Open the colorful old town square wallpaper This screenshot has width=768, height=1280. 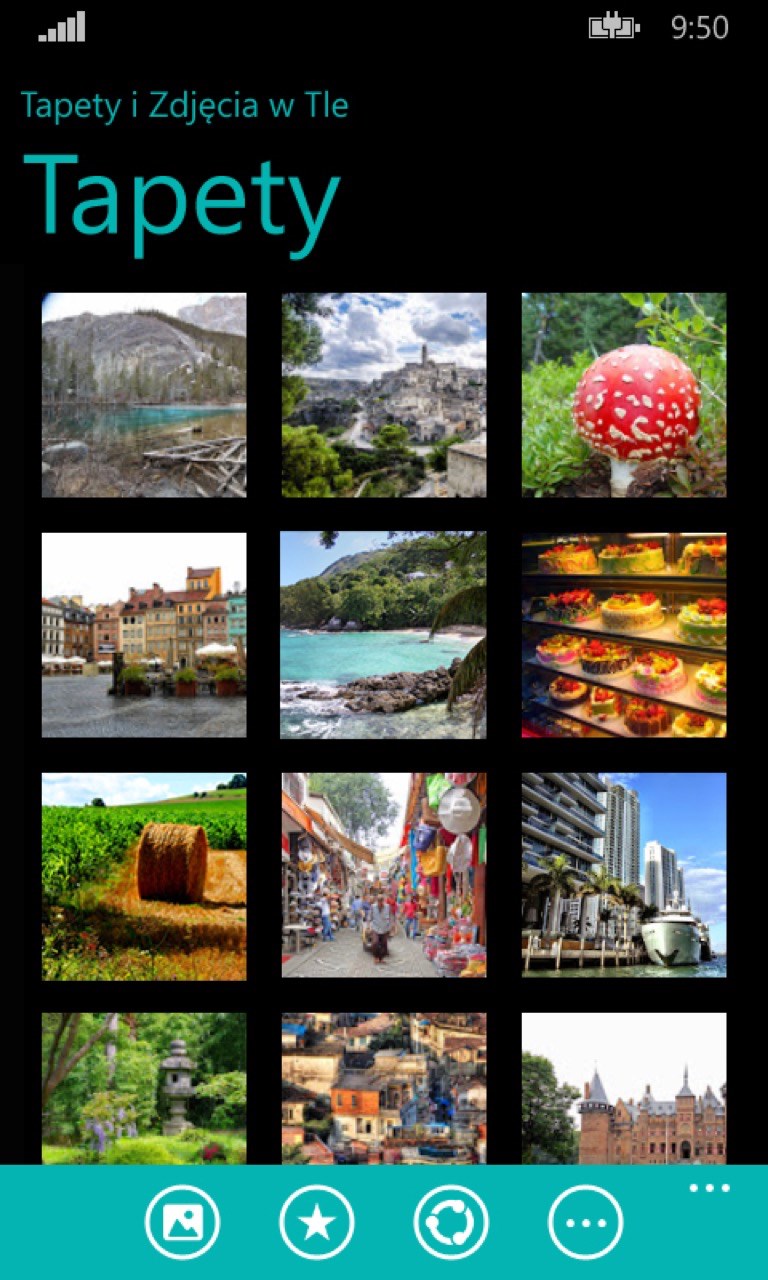(144, 635)
